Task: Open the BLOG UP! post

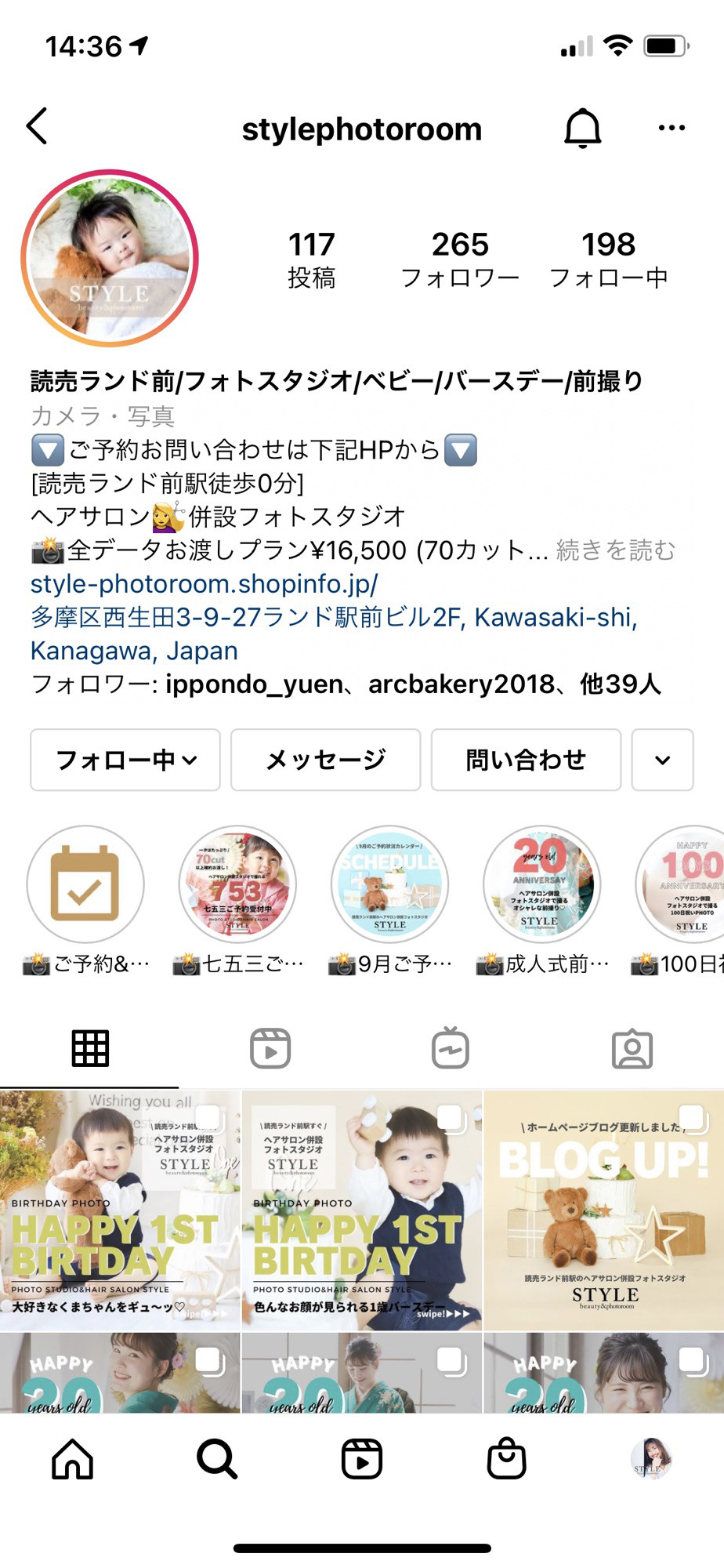Action: point(604,1210)
